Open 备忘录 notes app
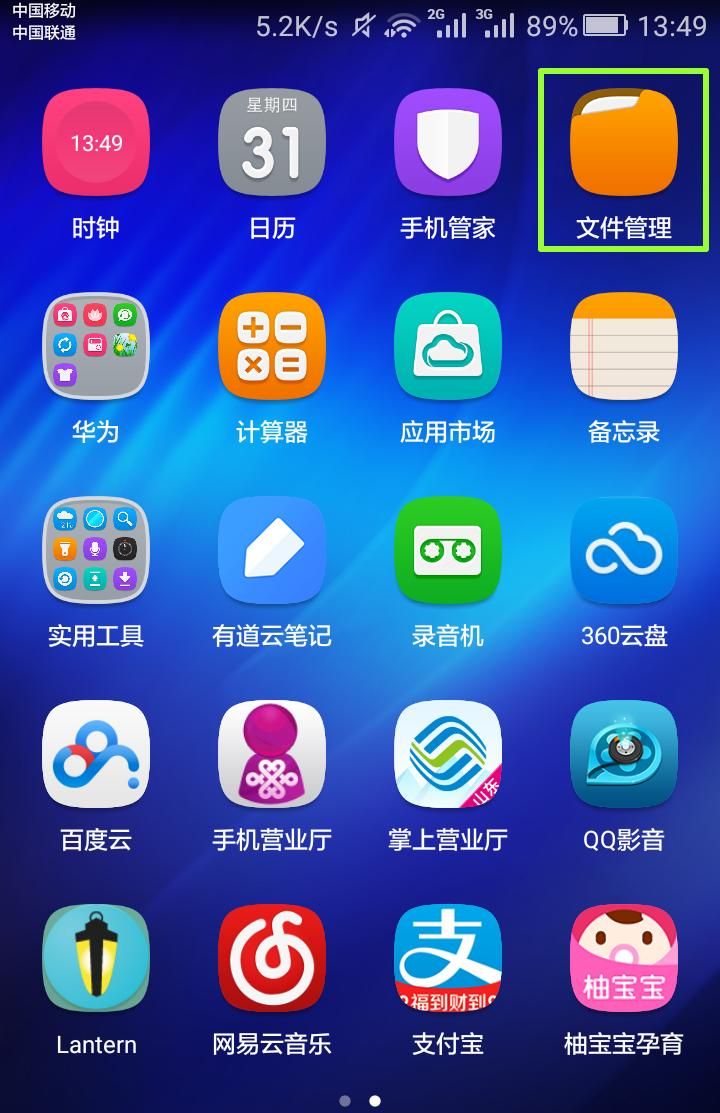 click(x=624, y=347)
